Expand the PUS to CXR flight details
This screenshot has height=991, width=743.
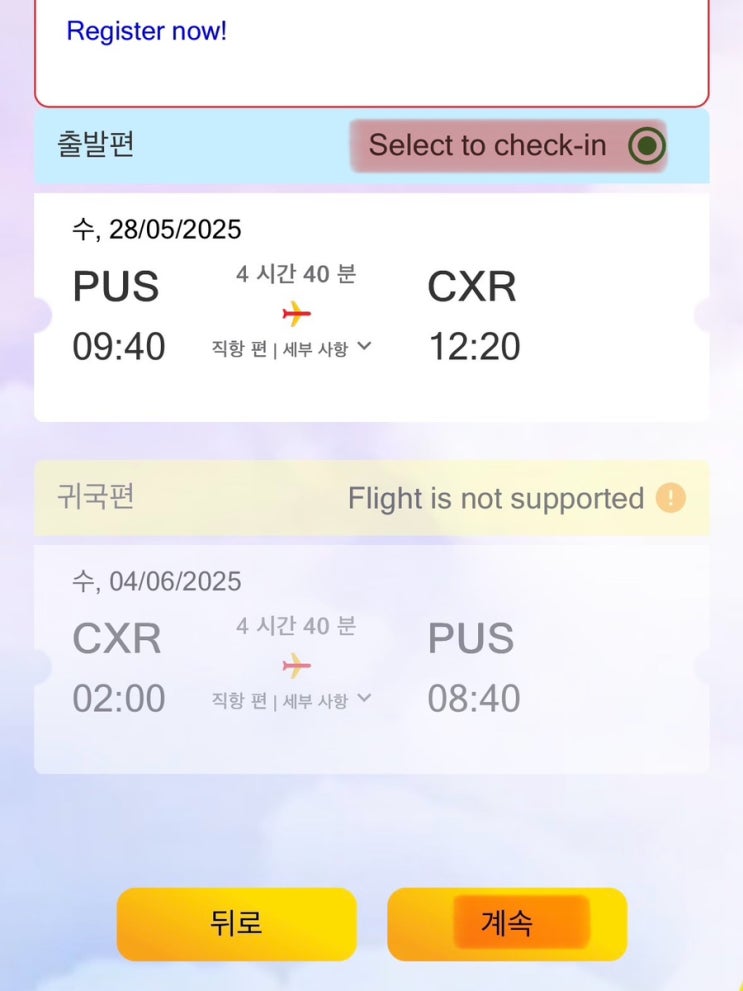pyautogui.click(x=291, y=348)
